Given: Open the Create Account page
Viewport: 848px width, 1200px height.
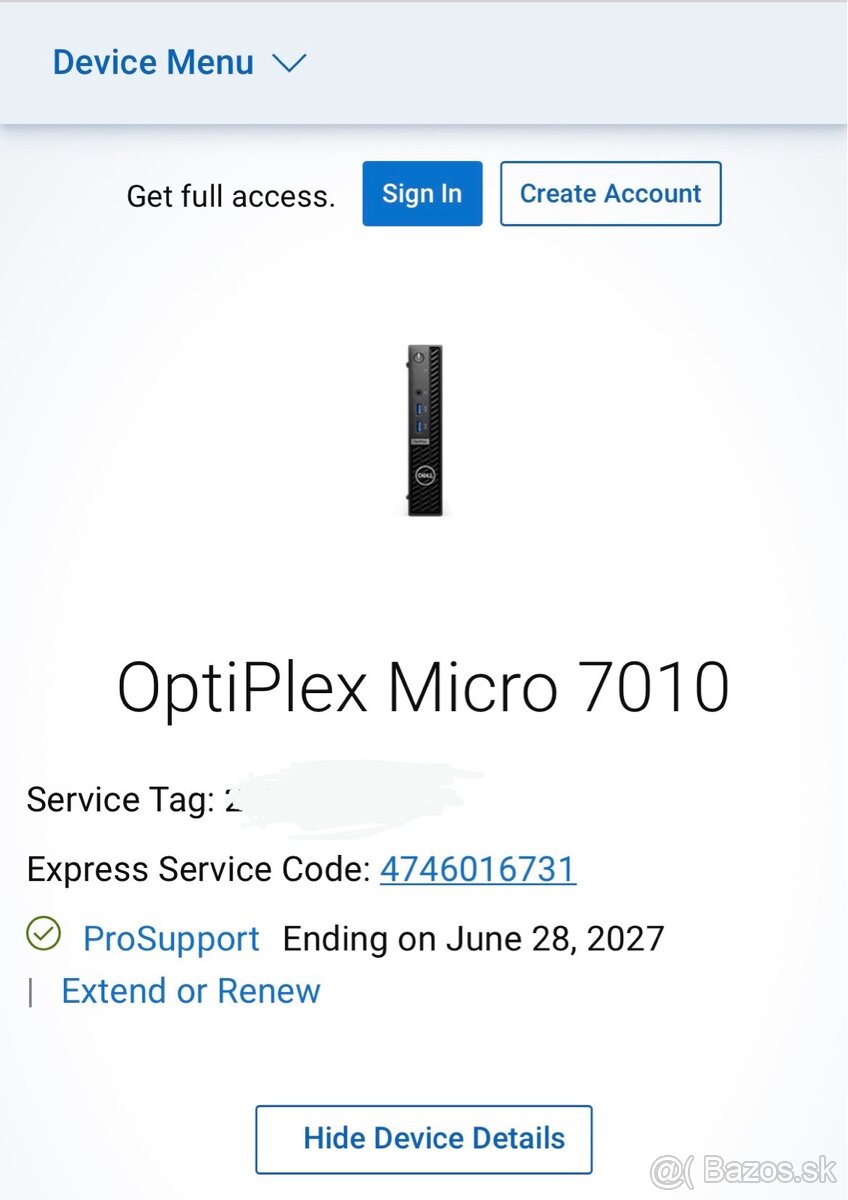Looking at the screenshot, I should tap(610, 193).
